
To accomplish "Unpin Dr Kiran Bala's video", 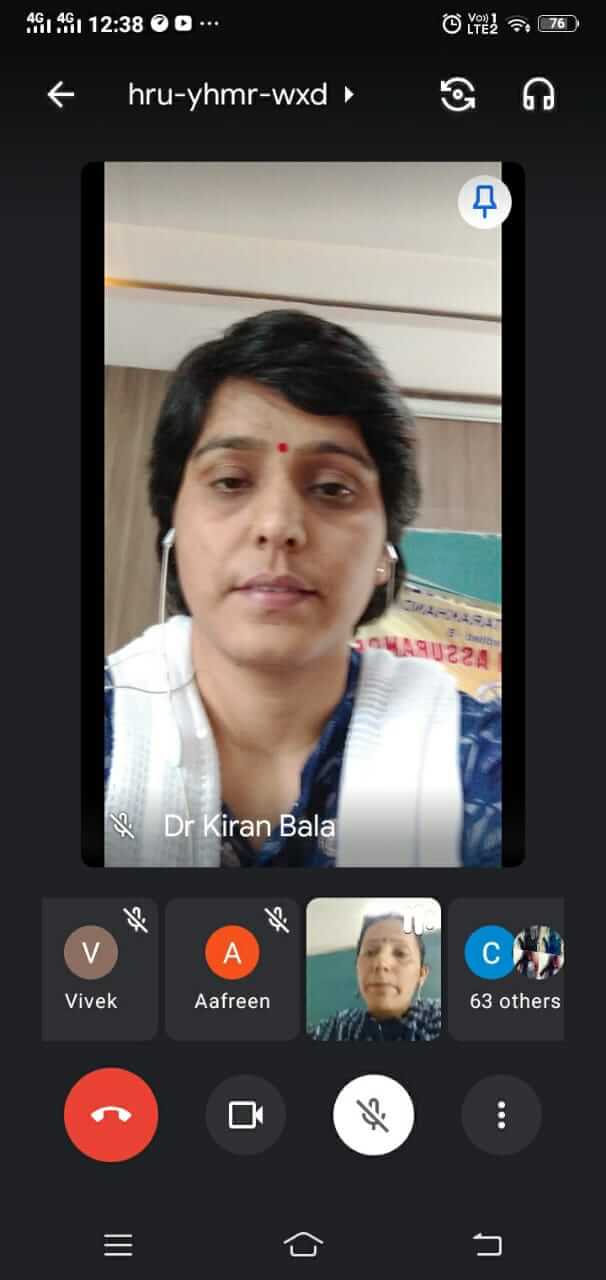I will (x=485, y=202).
